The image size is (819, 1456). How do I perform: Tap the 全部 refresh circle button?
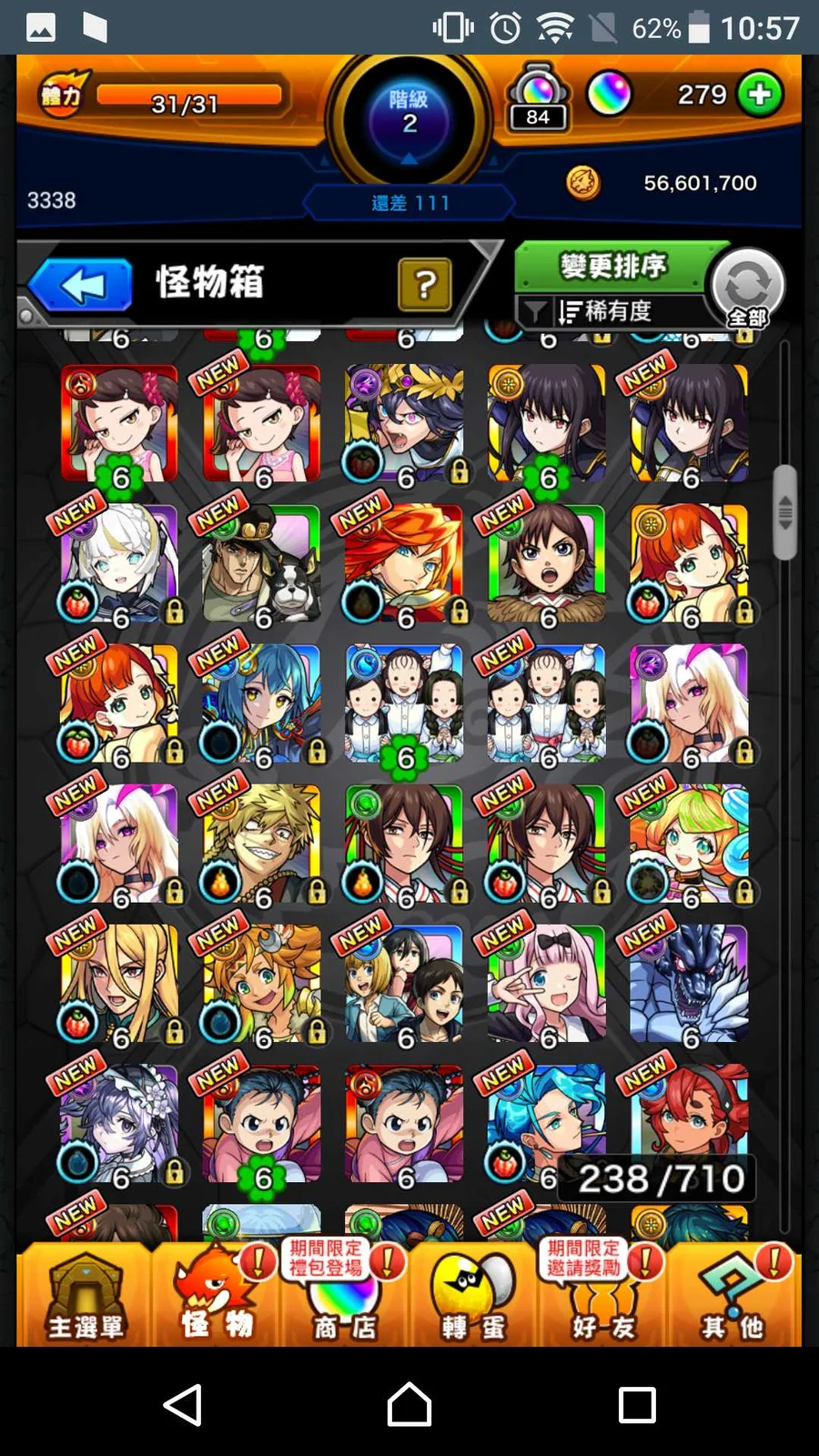[747, 288]
